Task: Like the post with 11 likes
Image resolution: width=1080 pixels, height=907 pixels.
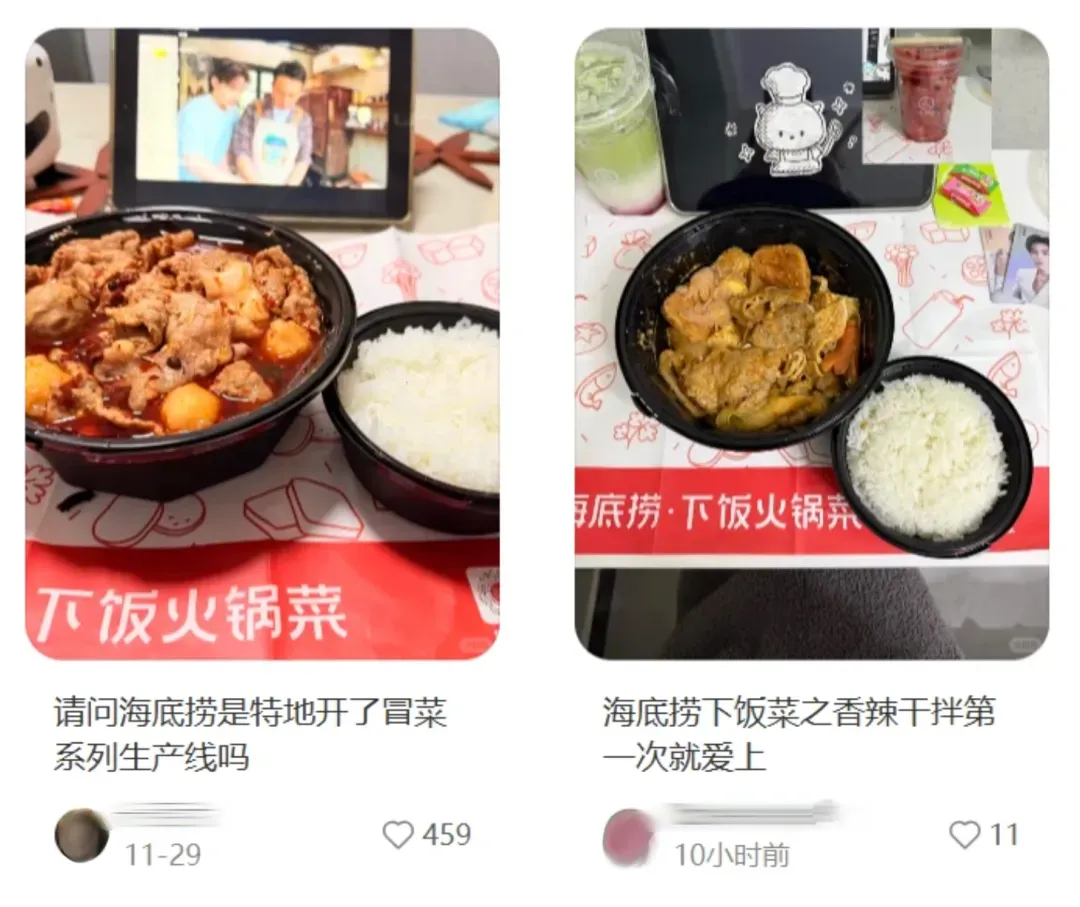Action: 965,835
